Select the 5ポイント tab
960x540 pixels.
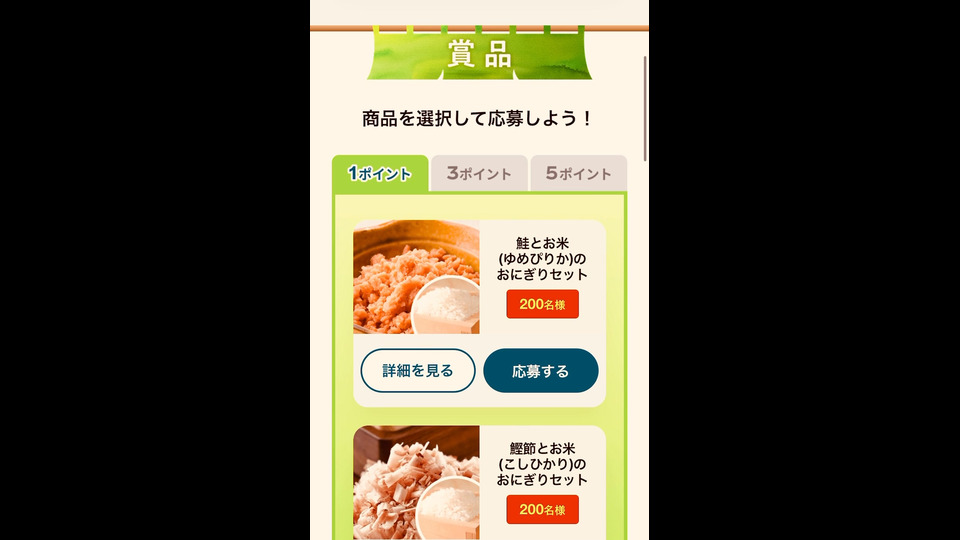578,173
